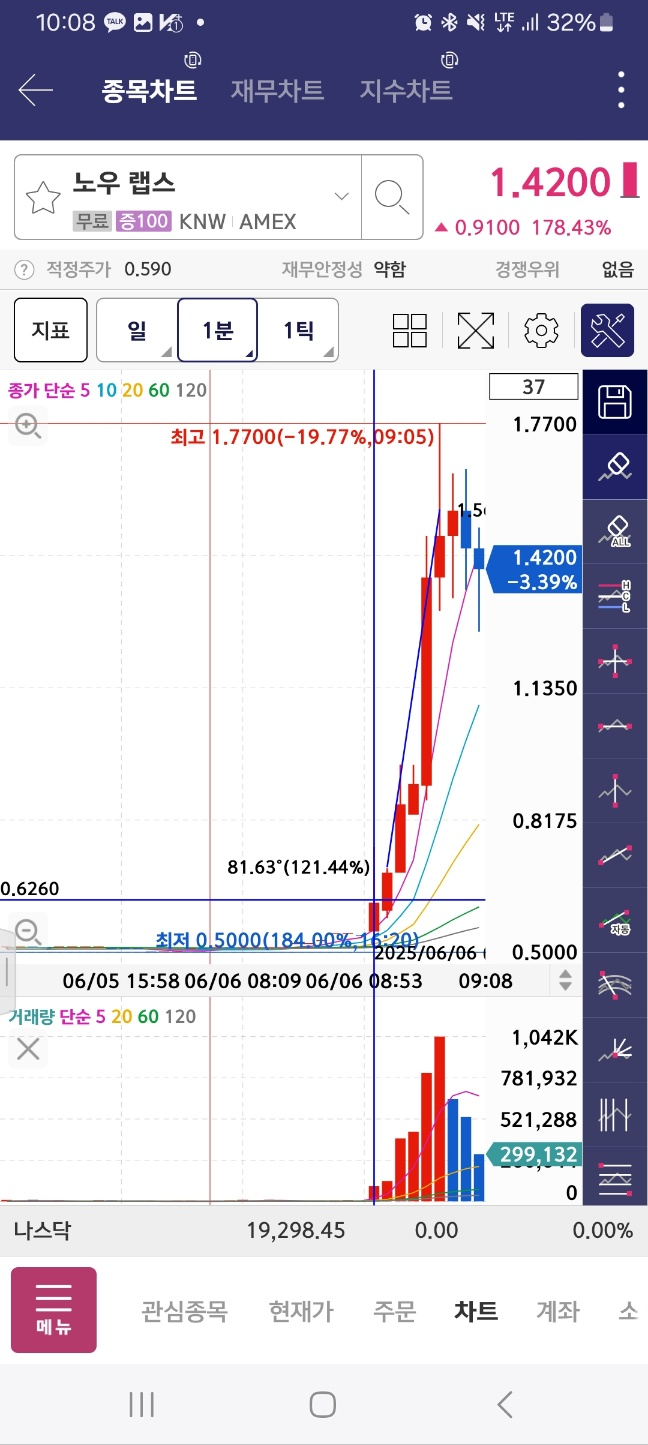Toggle the drawing tools panel
Screen dimensions: 648x1445
click(608, 330)
